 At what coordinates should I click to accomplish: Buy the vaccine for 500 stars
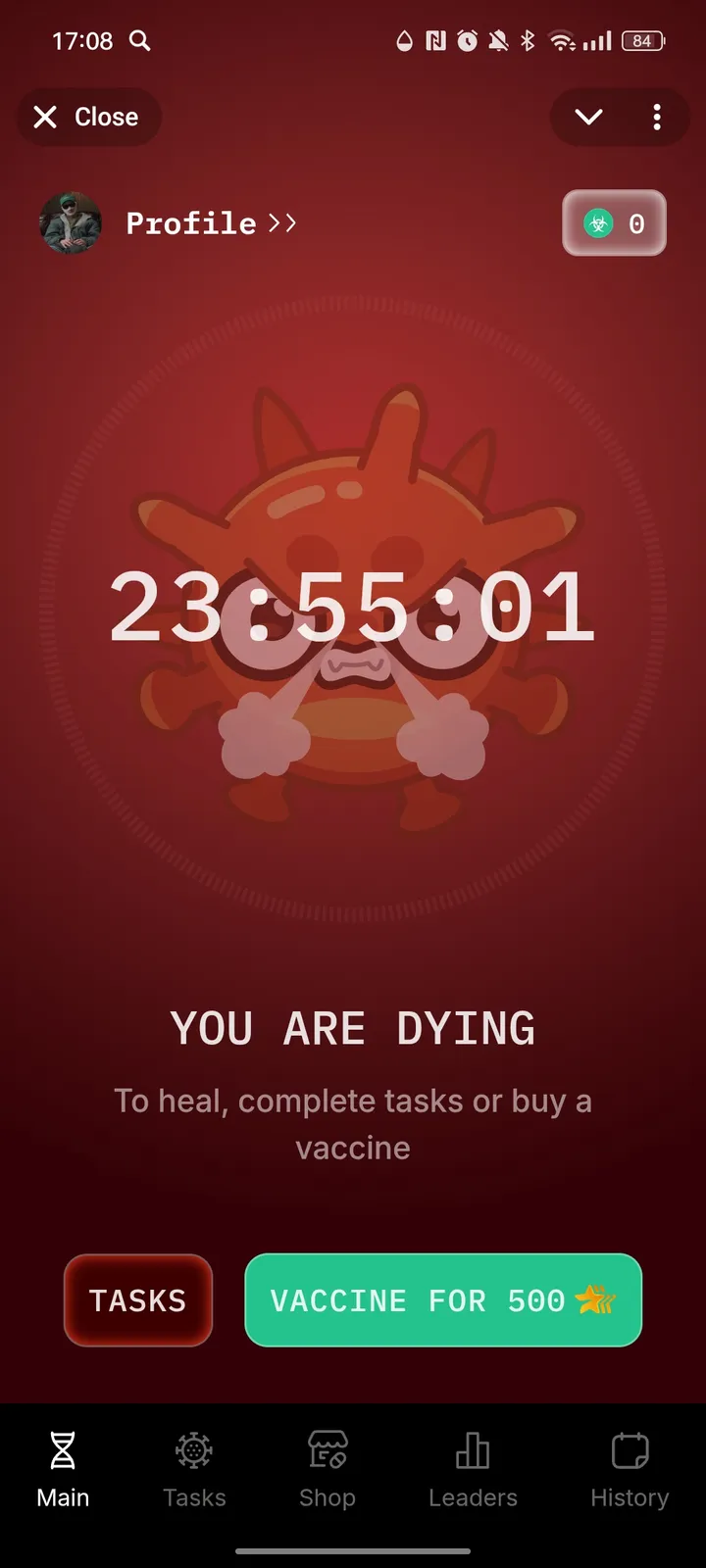point(443,1300)
